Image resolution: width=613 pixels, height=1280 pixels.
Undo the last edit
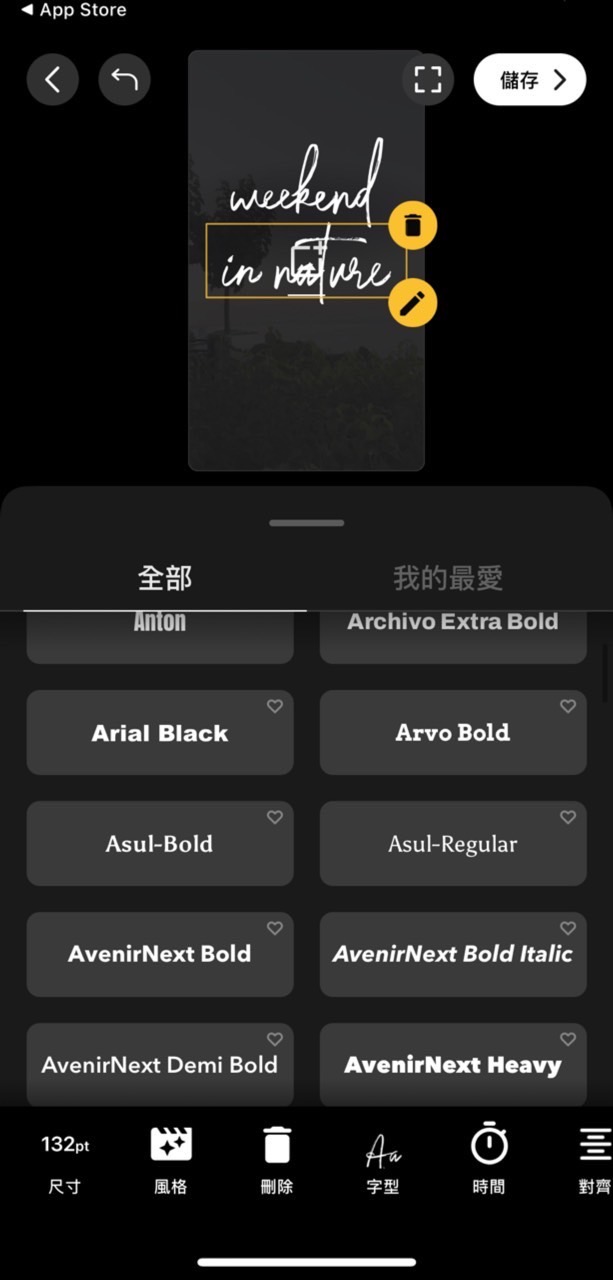click(x=124, y=80)
